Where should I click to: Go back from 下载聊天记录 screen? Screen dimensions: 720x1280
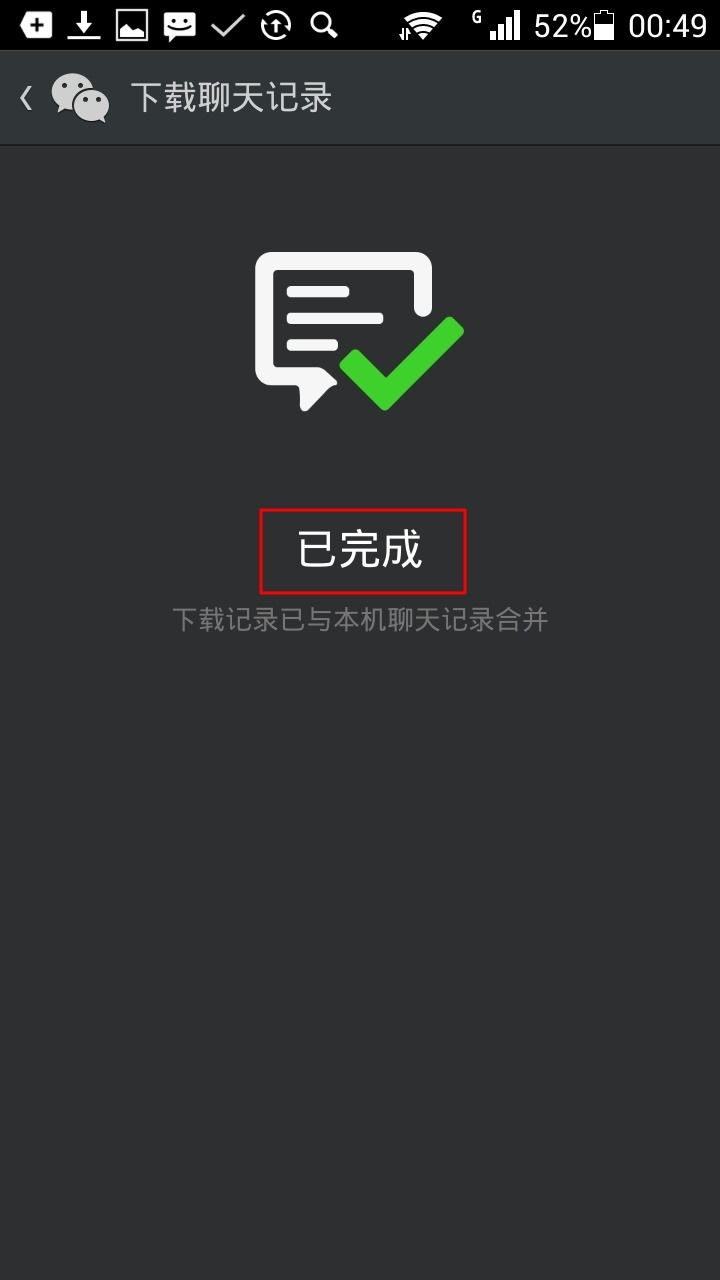[28, 98]
